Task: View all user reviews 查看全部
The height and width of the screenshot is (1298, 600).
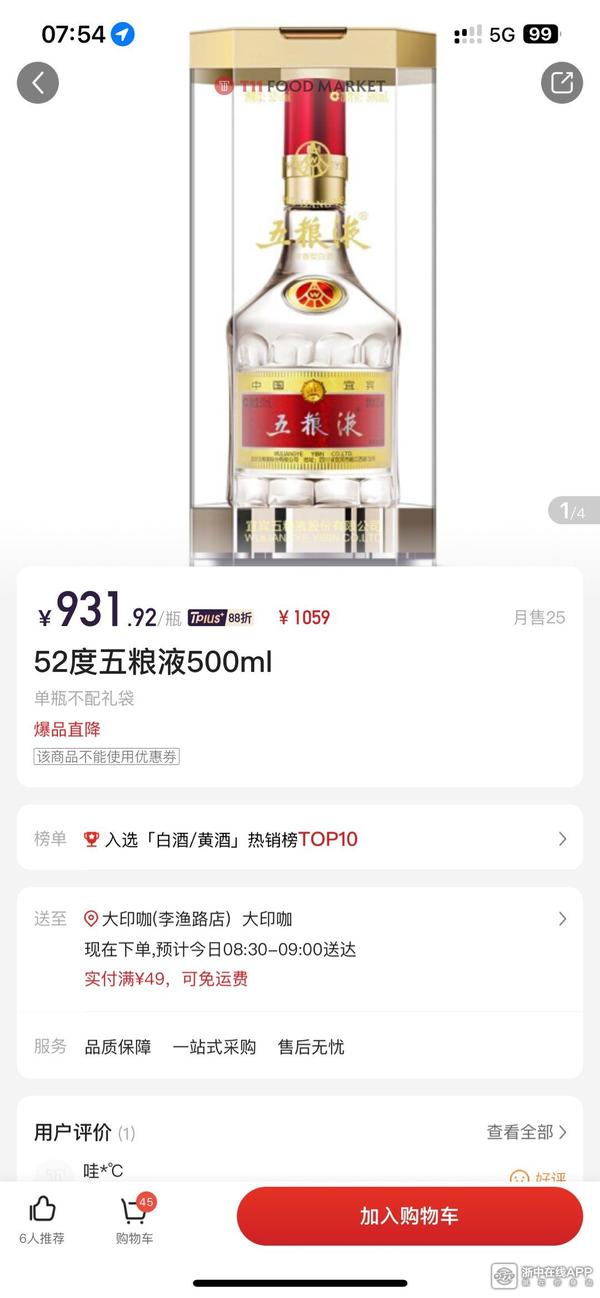Action: click(526, 1132)
